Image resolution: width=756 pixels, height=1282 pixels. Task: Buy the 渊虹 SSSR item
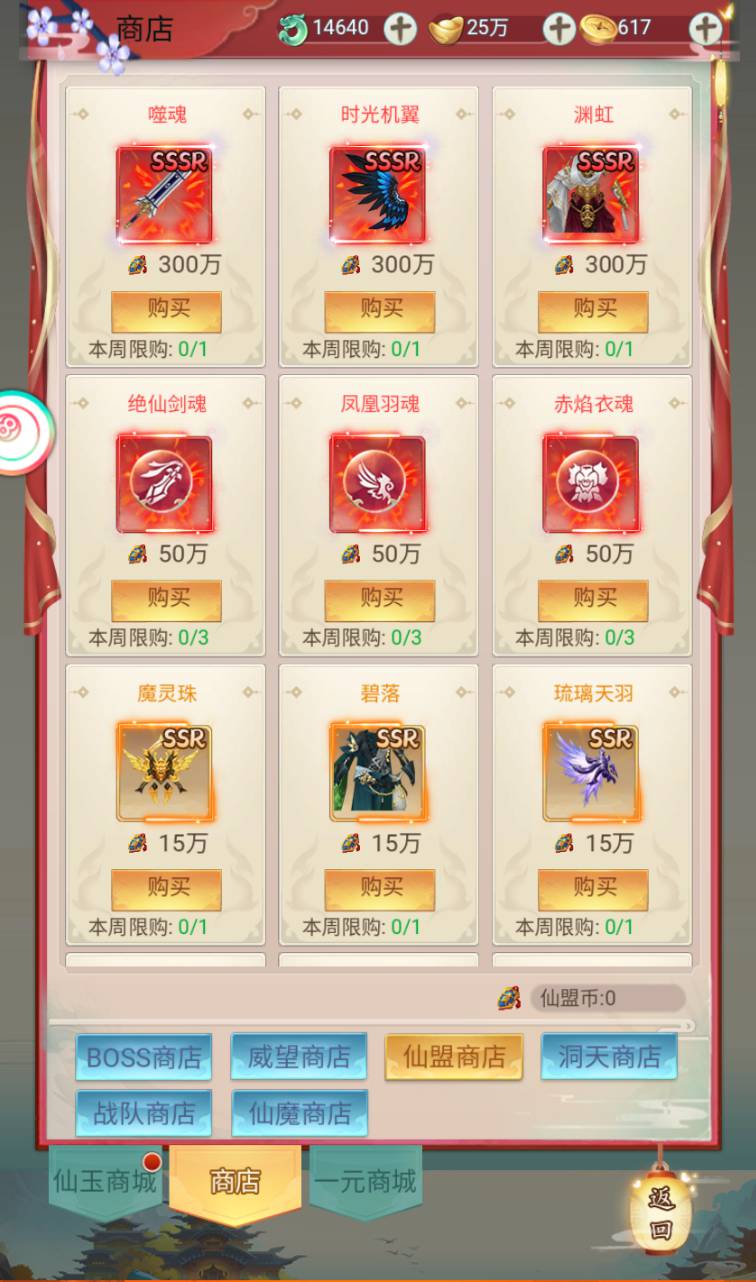[x=593, y=311]
